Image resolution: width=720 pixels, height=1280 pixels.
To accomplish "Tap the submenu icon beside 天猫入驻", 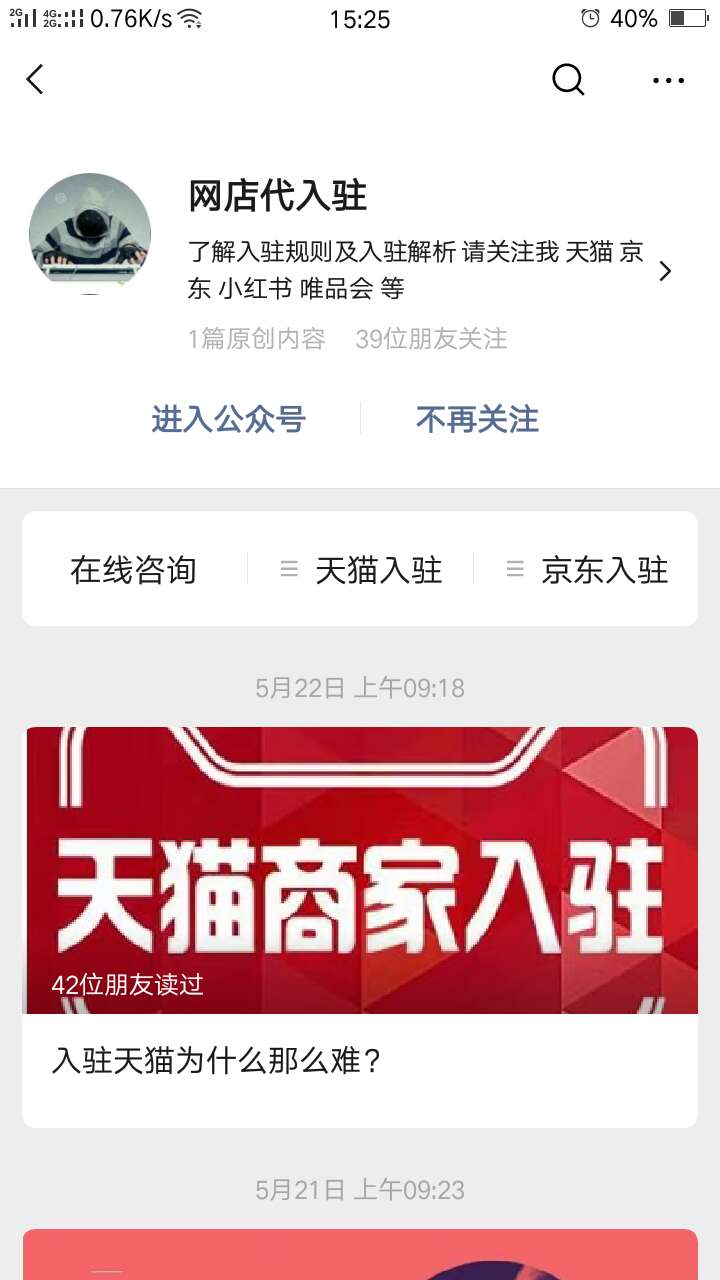I will pyautogui.click(x=289, y=569).
